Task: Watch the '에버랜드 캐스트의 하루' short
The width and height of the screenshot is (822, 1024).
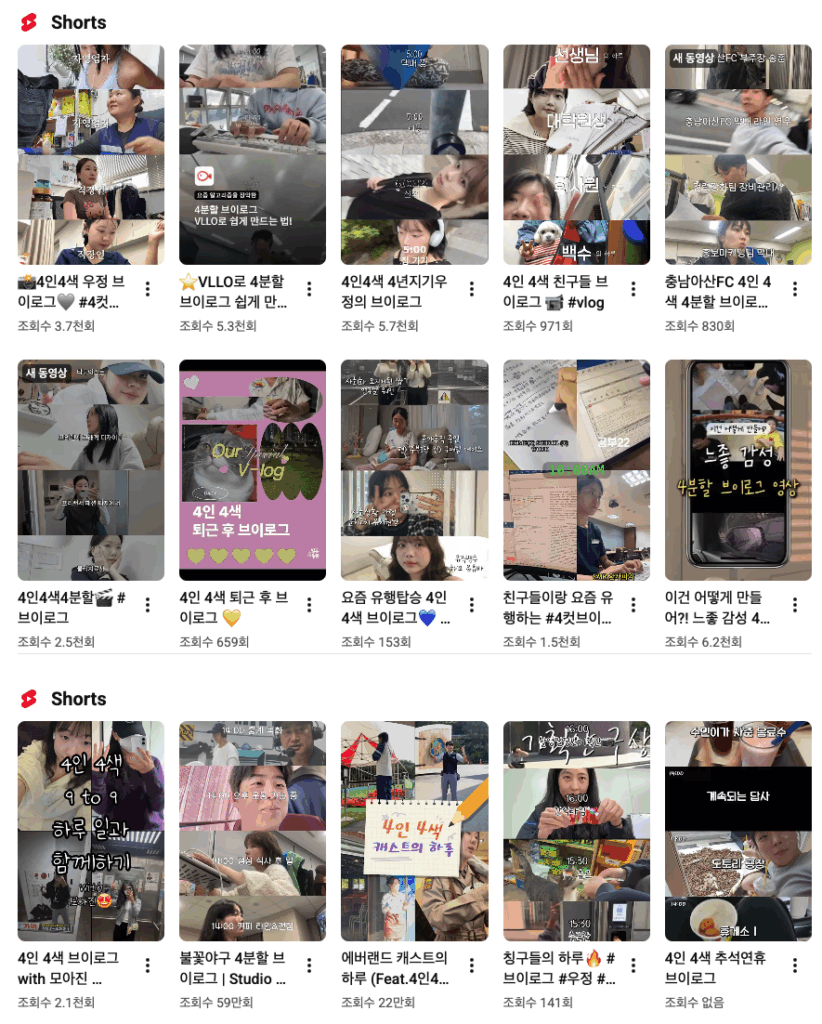Action: pos(414,830)
